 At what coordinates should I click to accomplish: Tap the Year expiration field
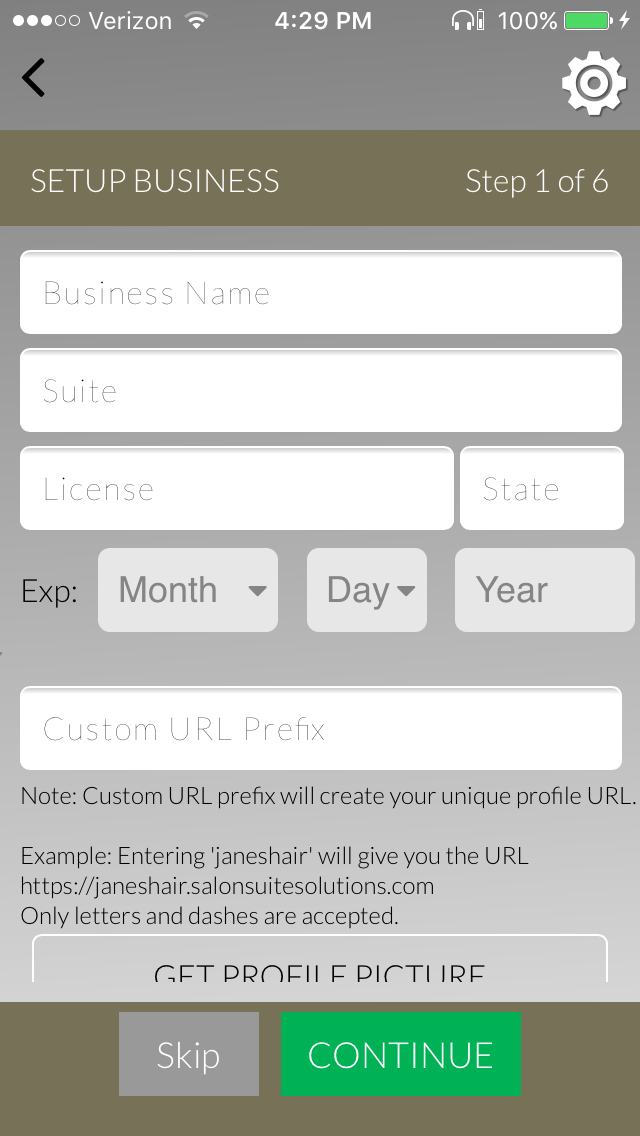click(544, 590)
